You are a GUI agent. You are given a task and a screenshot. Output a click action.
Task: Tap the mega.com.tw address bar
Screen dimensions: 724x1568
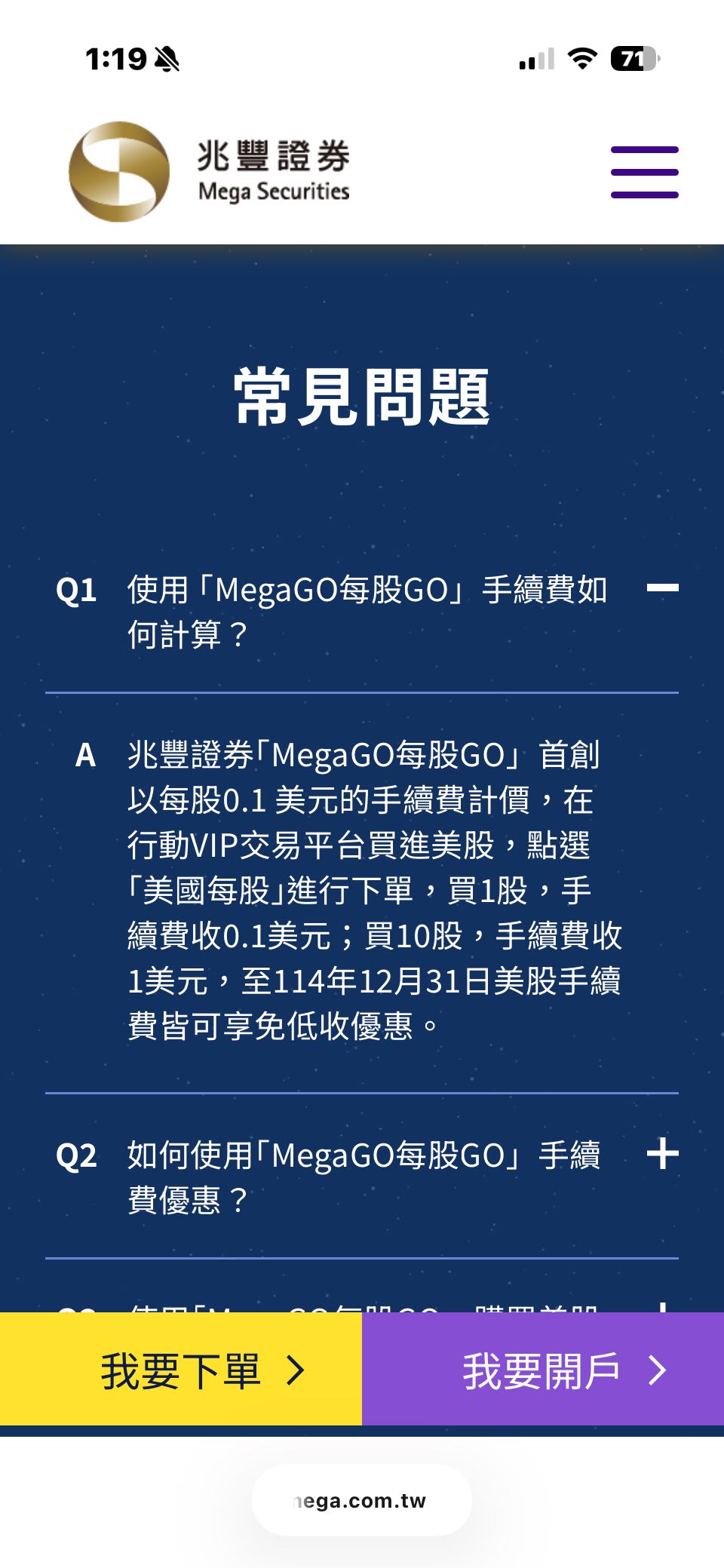click(x=361, y=1499)
